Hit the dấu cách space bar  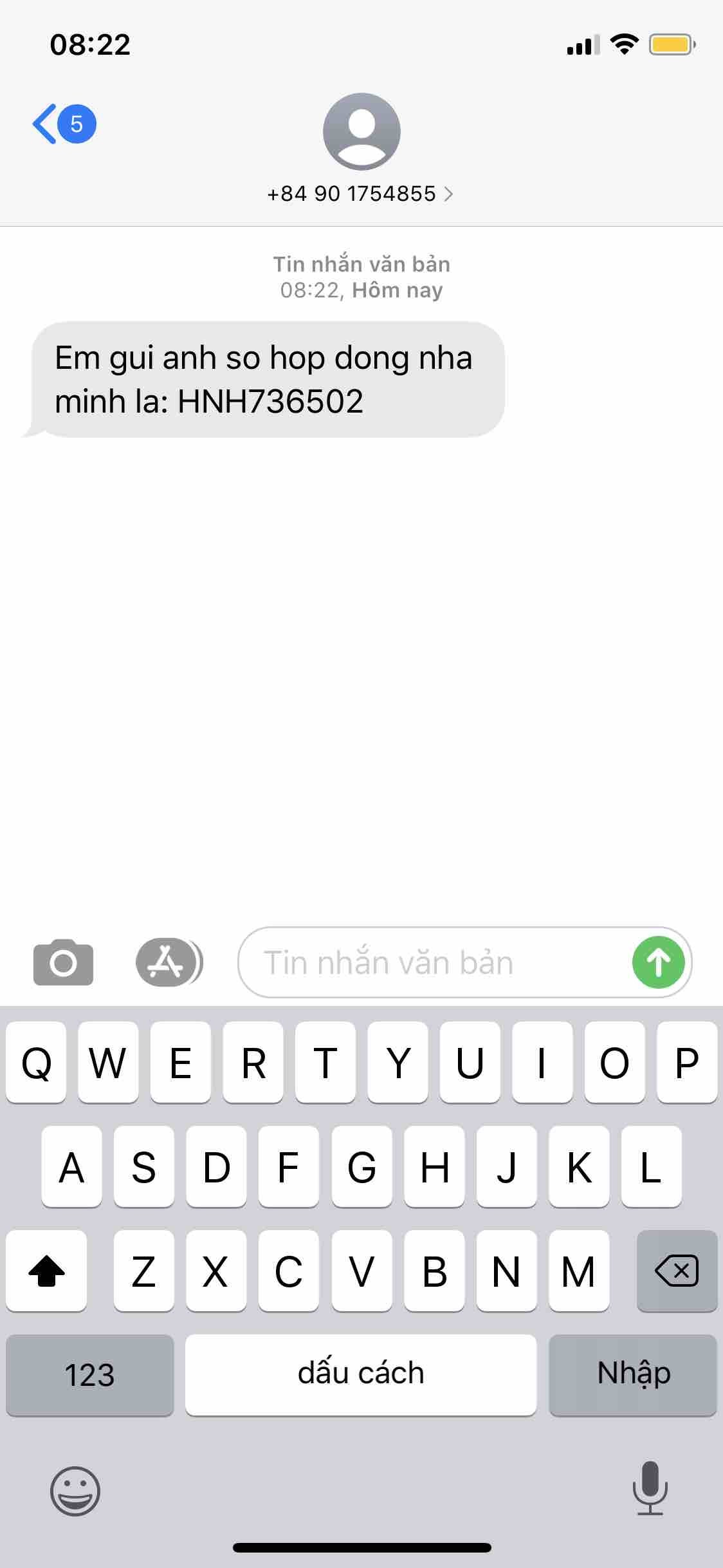tap(360, 1374)
